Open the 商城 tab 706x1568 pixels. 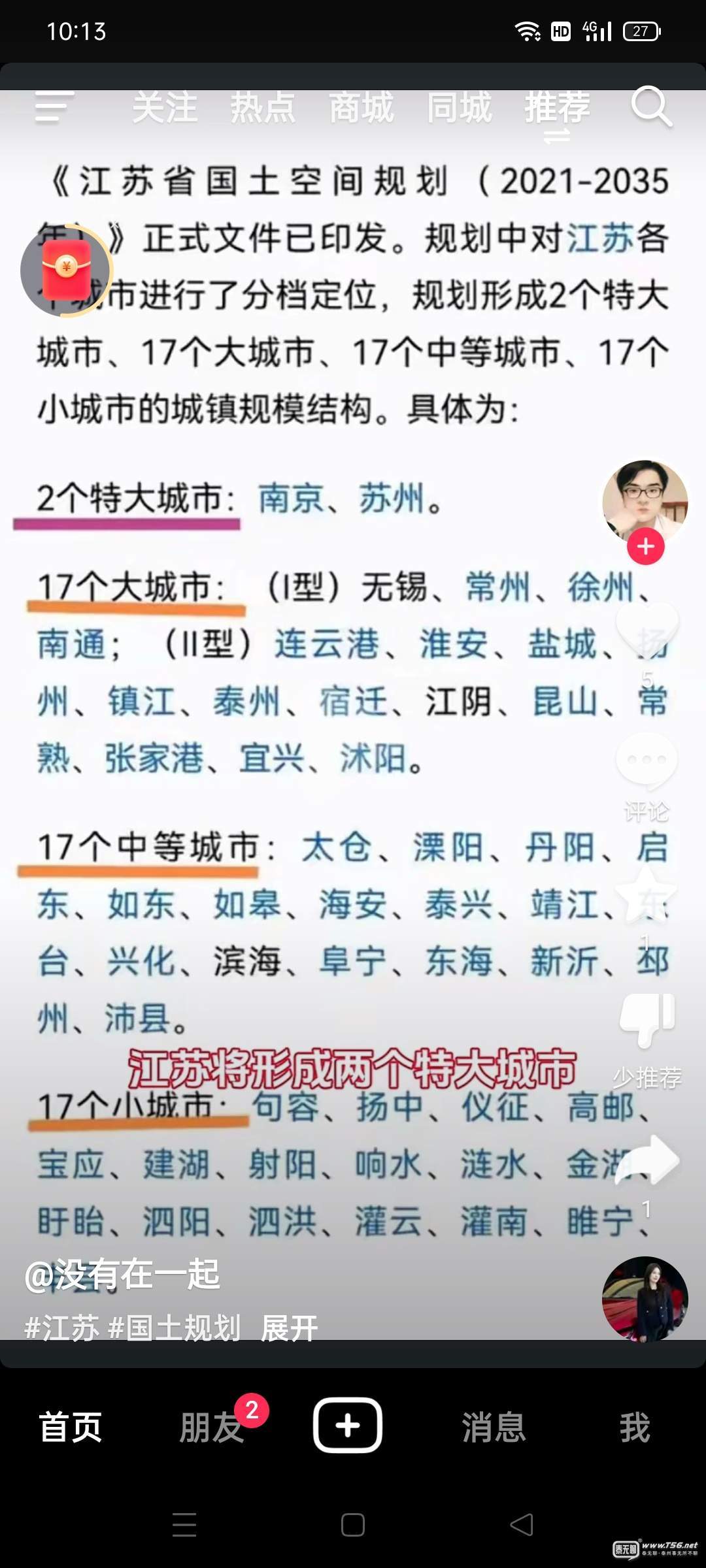point(361,107)
